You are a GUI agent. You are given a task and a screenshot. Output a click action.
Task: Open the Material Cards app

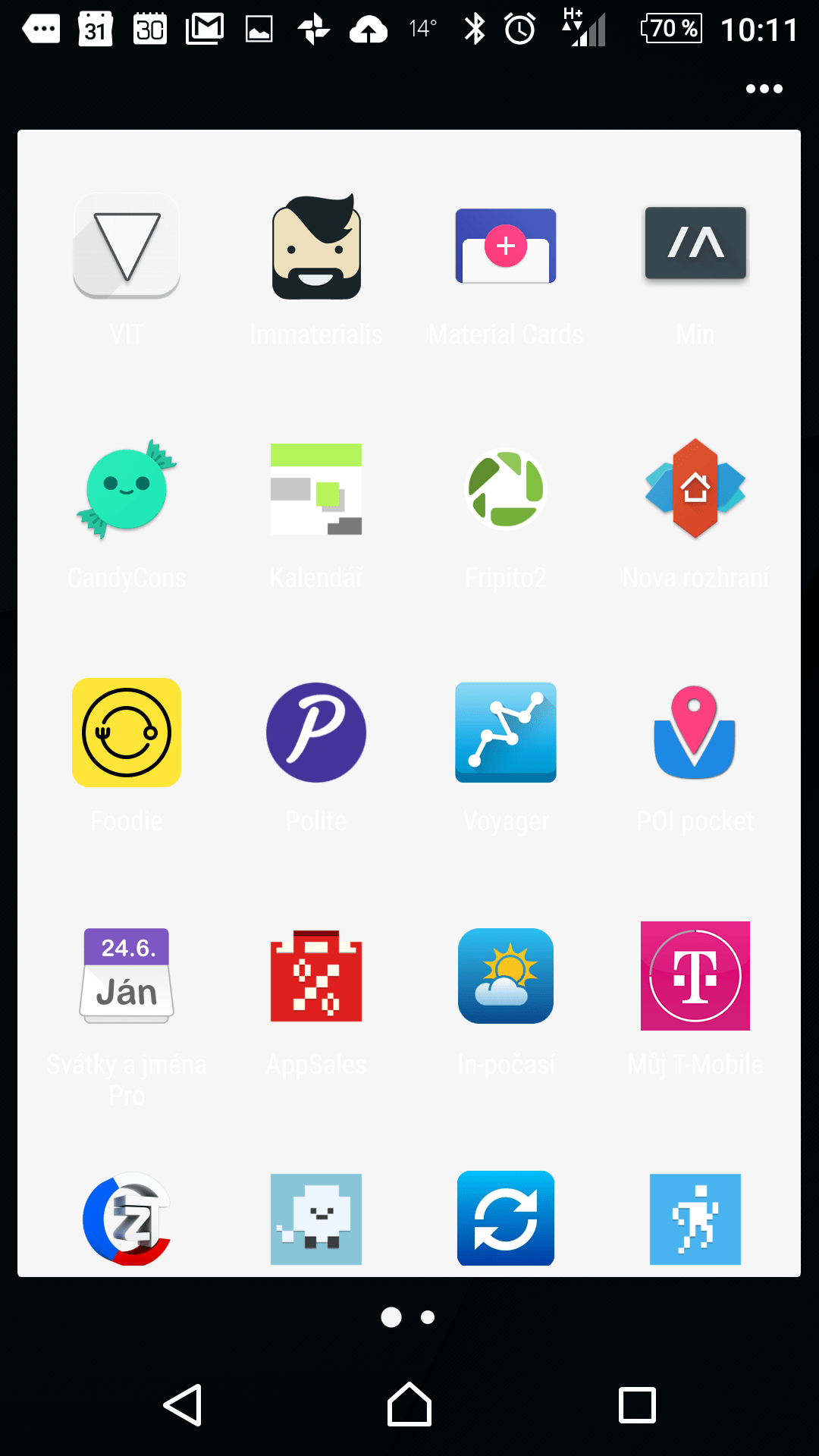coord(506,246)
